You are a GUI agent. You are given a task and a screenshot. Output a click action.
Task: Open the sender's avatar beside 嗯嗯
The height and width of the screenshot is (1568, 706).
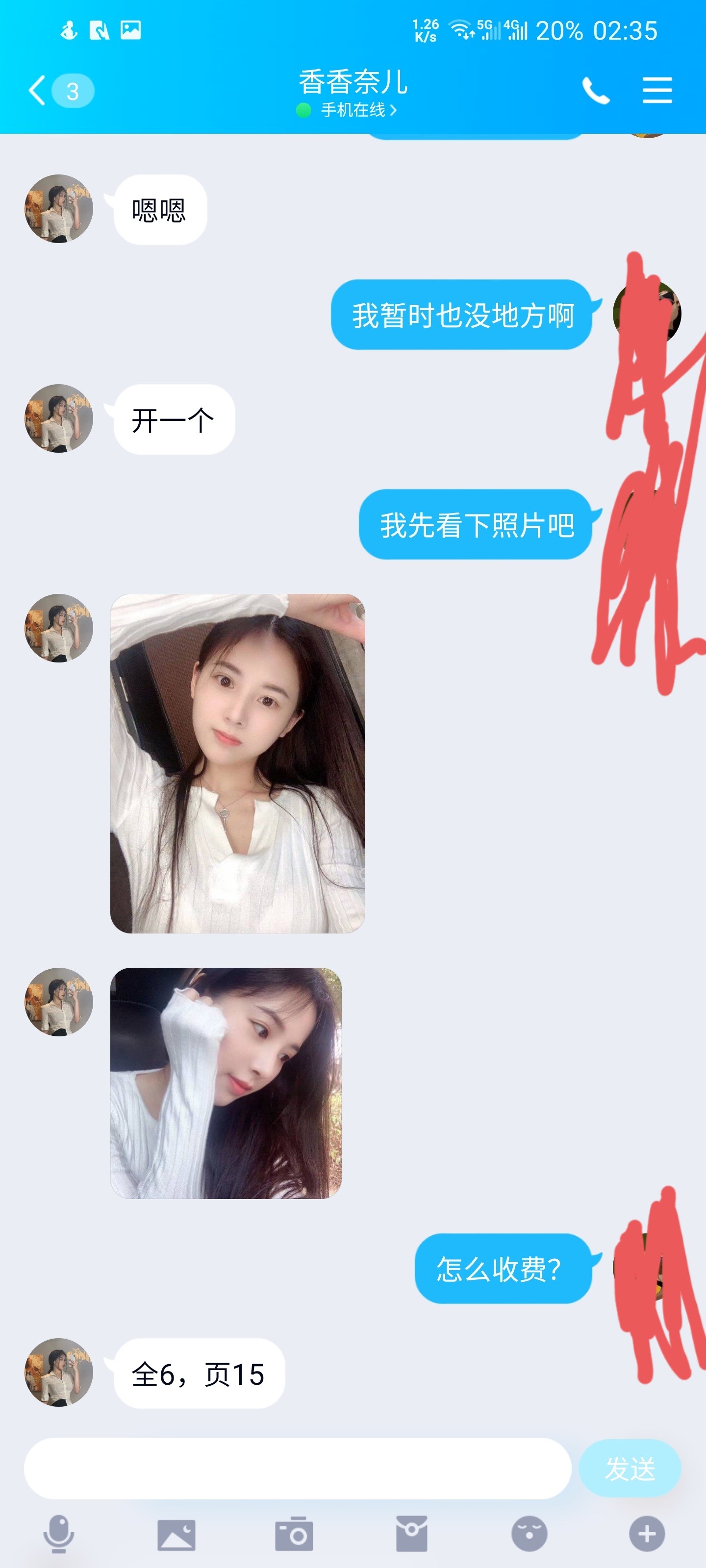(58, 209)
